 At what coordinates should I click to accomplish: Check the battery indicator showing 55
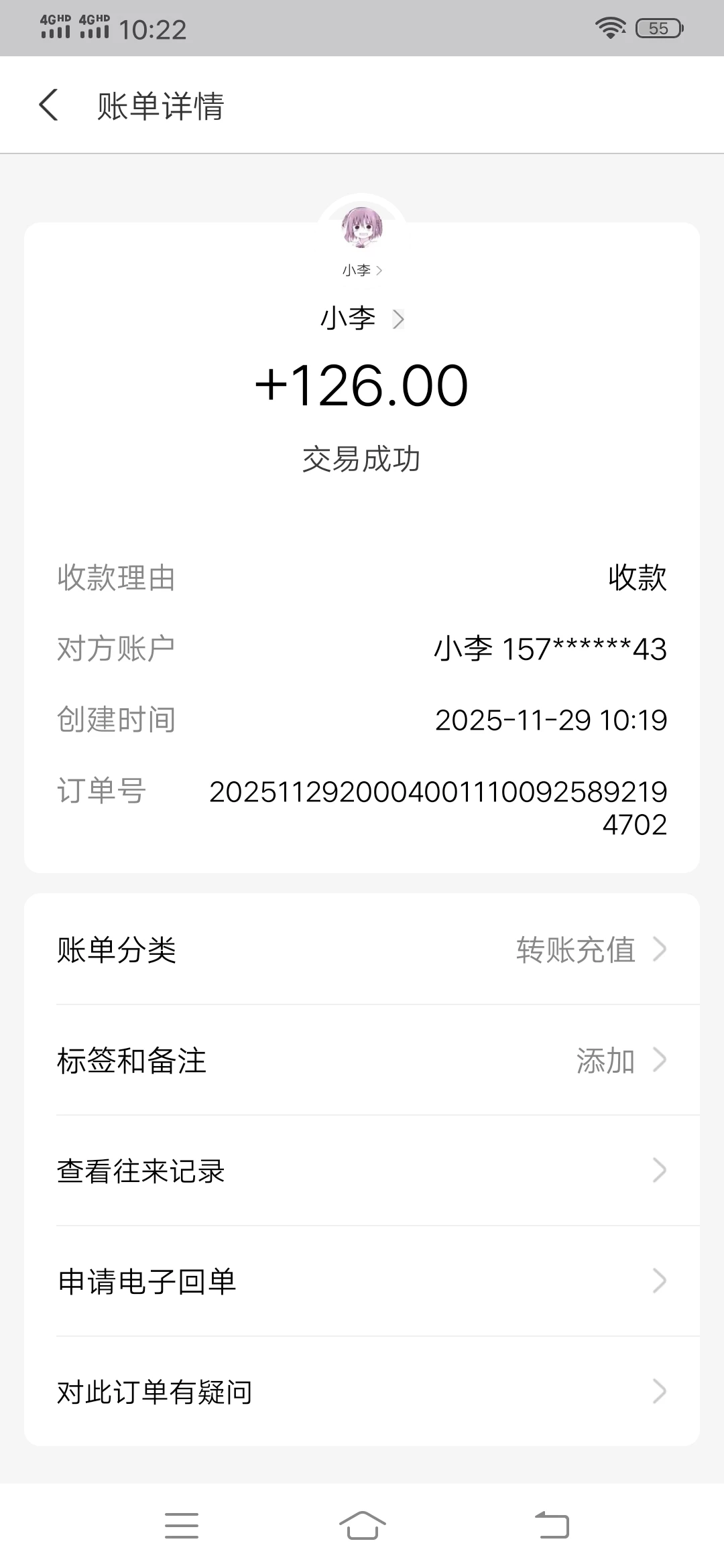(656, 27)
